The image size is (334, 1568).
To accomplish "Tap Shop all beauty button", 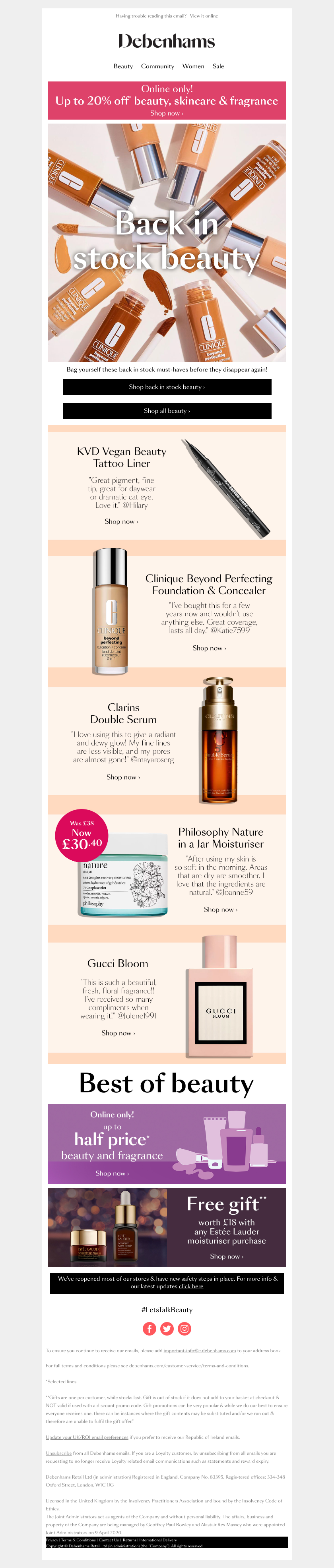I will pyautogui.click(x=166, y=411).
